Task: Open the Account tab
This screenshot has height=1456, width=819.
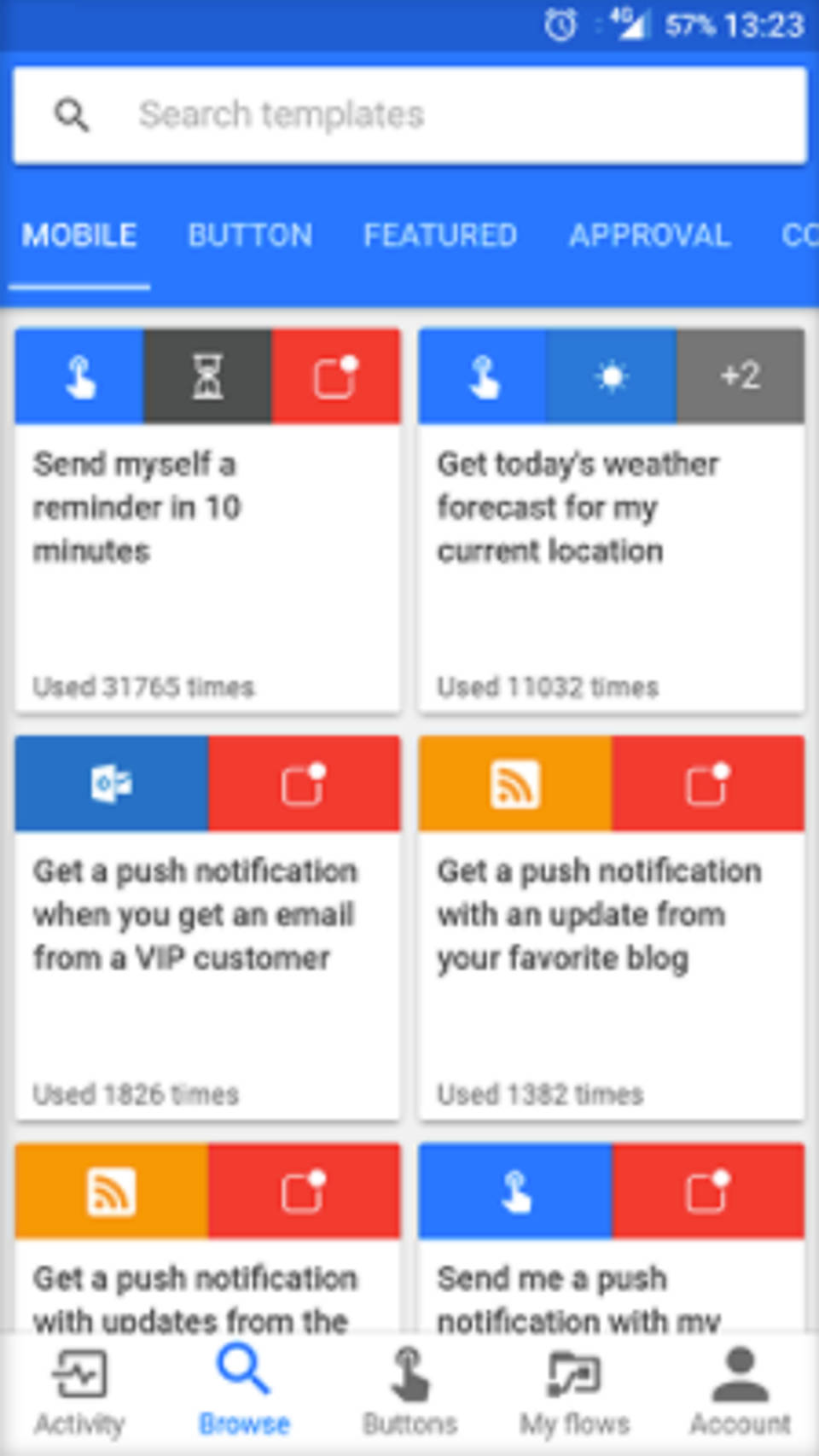Action: [740, 1391]
